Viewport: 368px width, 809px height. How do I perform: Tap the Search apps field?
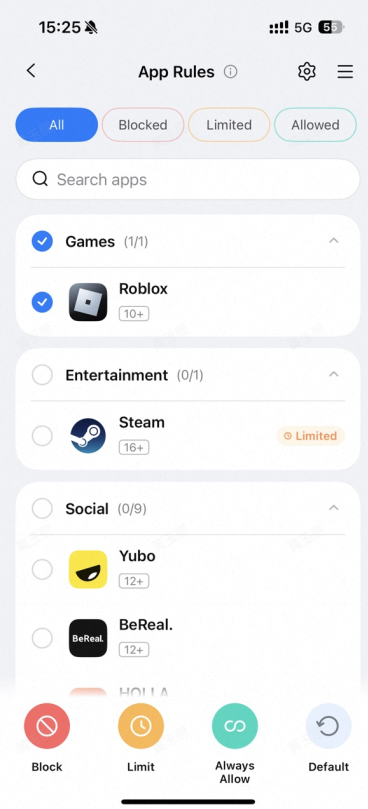tap(188, 179)
